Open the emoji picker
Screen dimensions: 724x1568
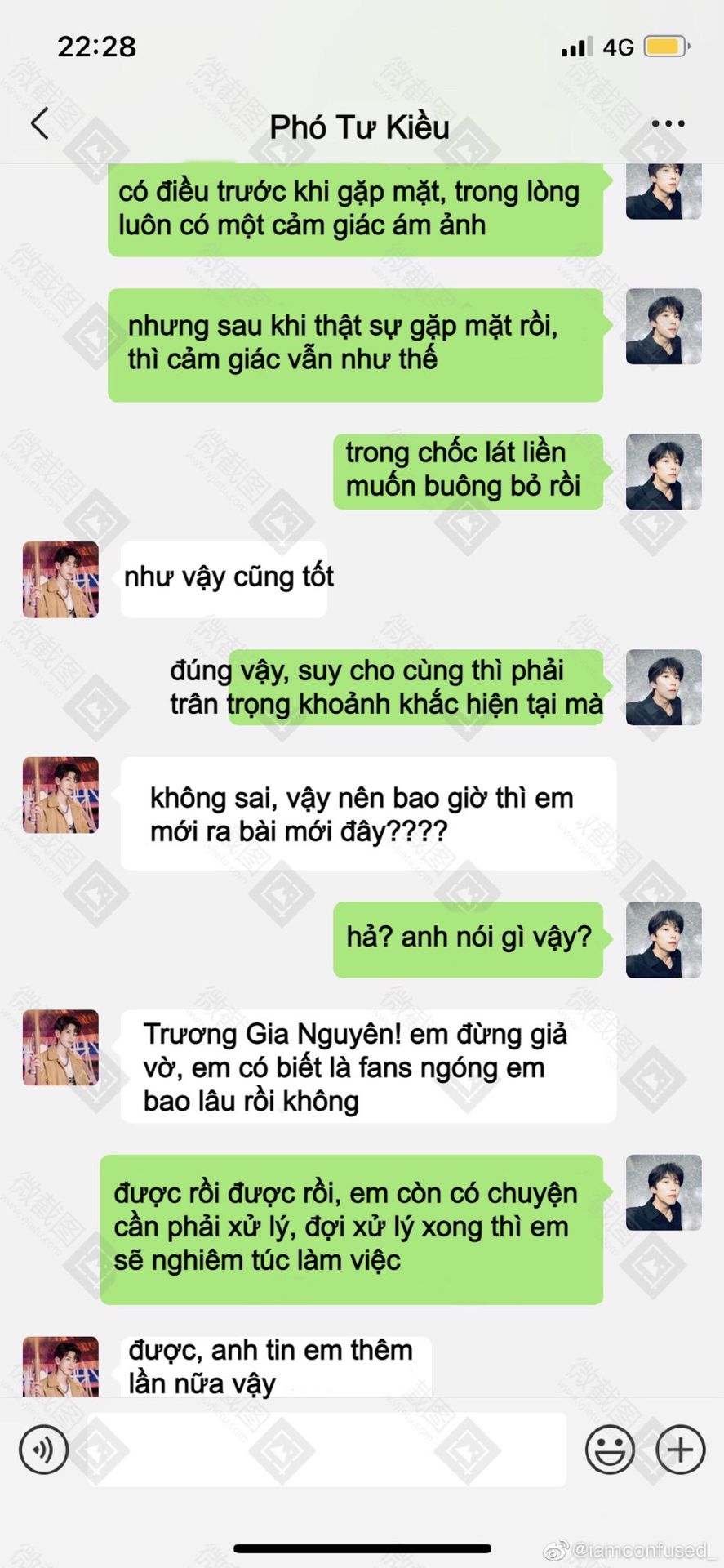pos(610,1450)
